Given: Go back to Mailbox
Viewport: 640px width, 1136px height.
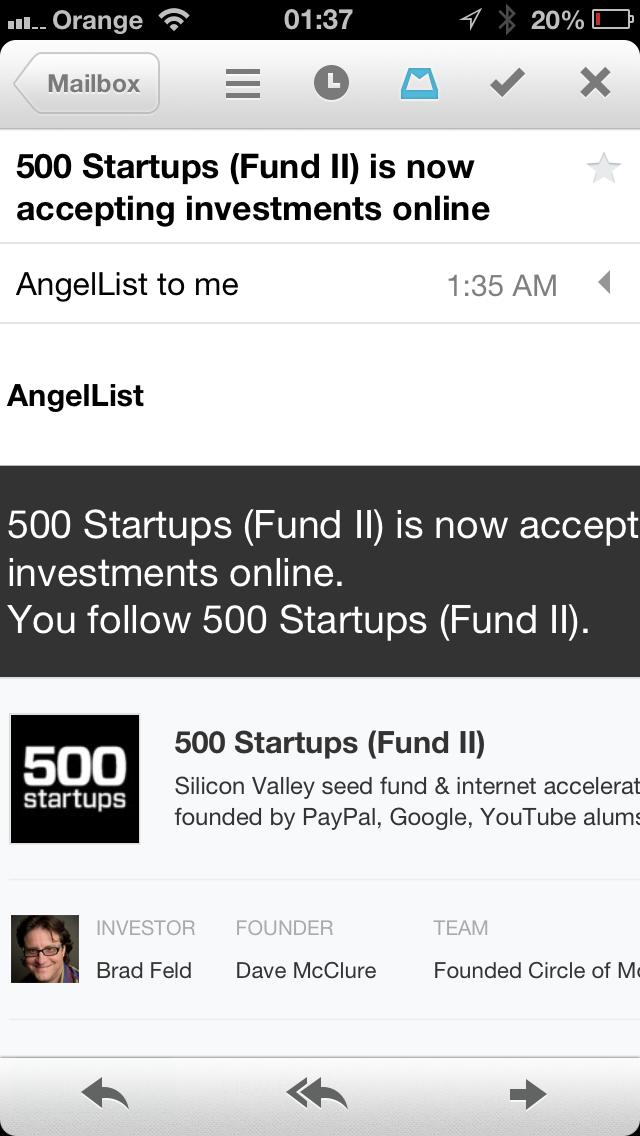Looking at the screenshot, I should click(x=87, y=83).
